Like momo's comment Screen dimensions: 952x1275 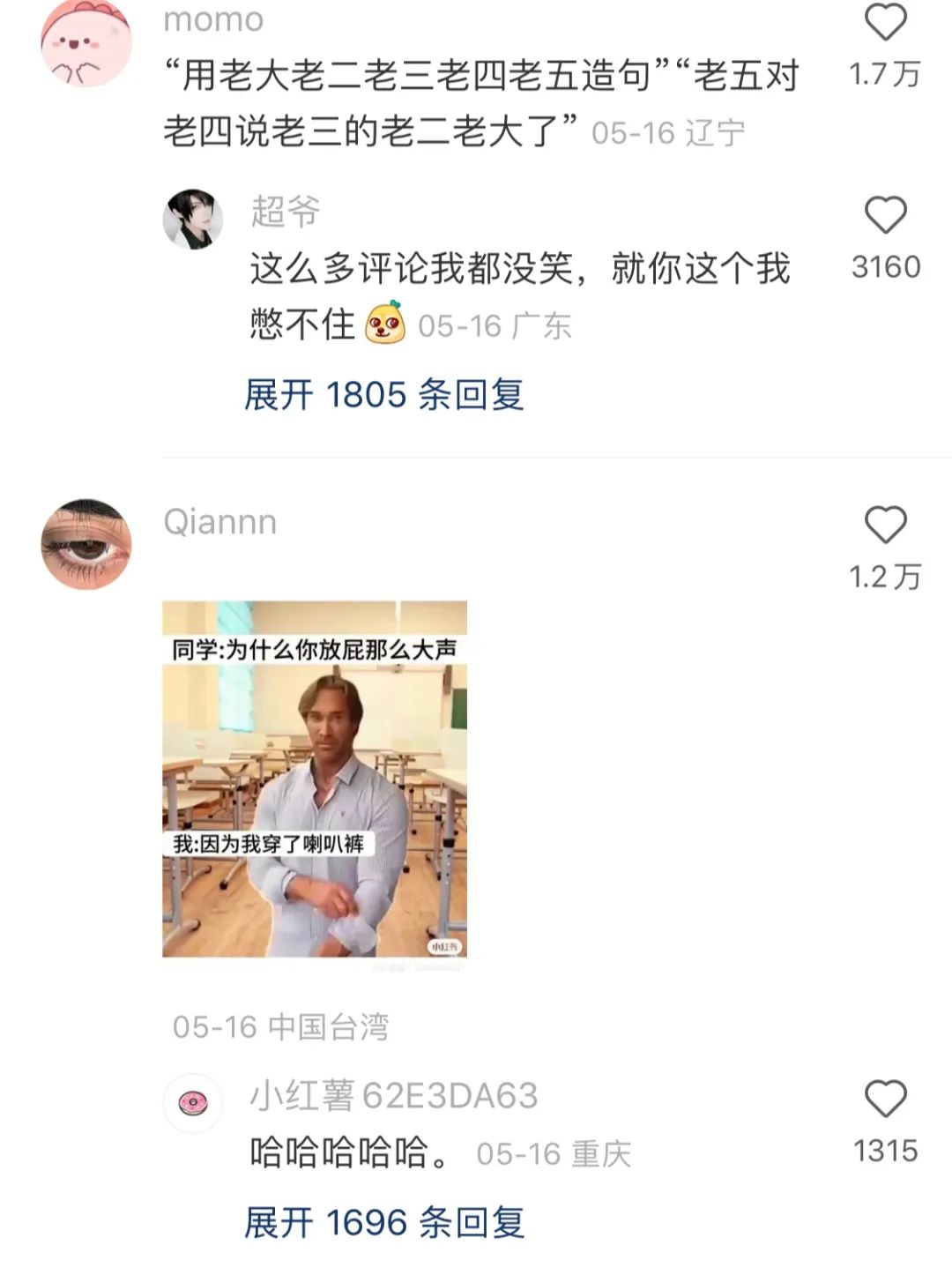pyautogui.click(x=885, y=23)
